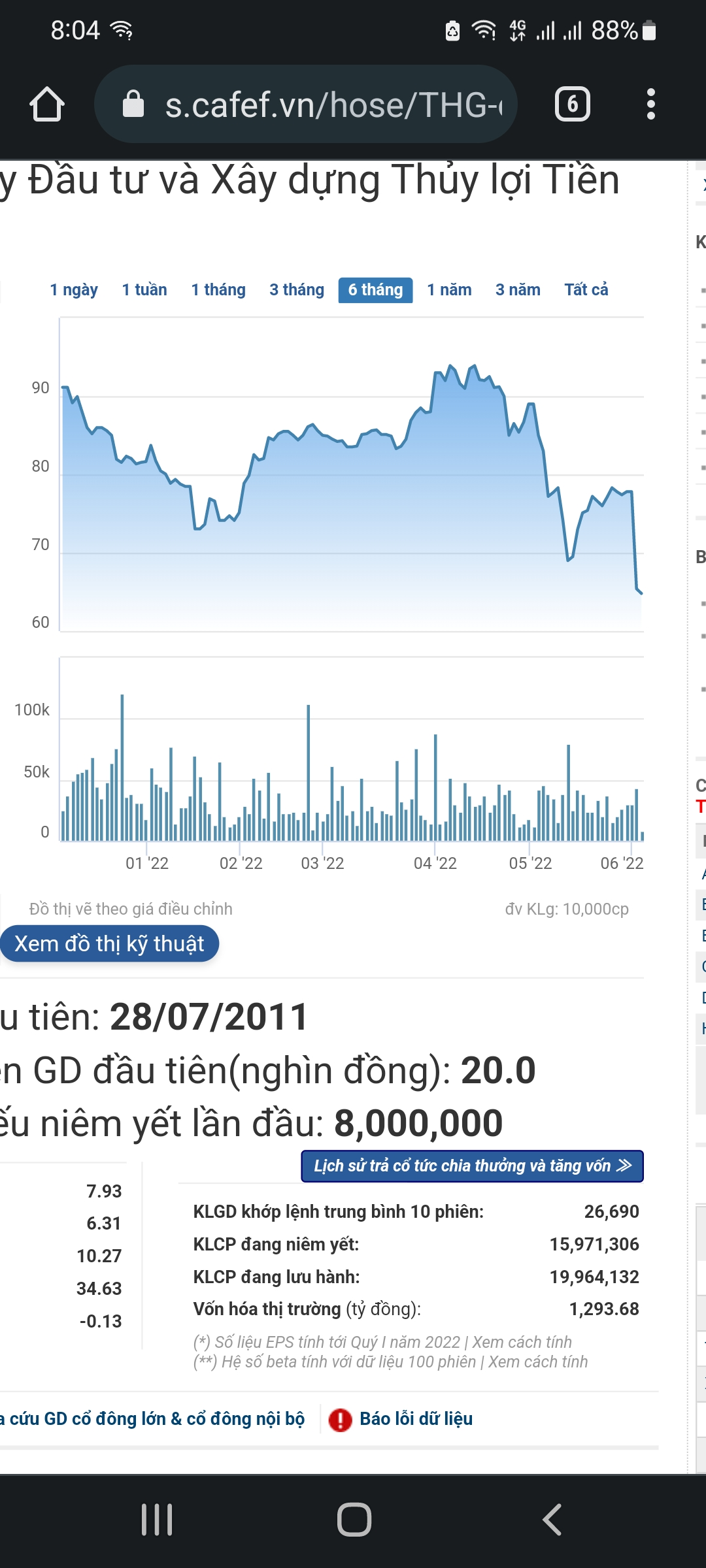Open the browser overflow menu
Viewport: 706px width, 1568px height.
tap(650, 105)
